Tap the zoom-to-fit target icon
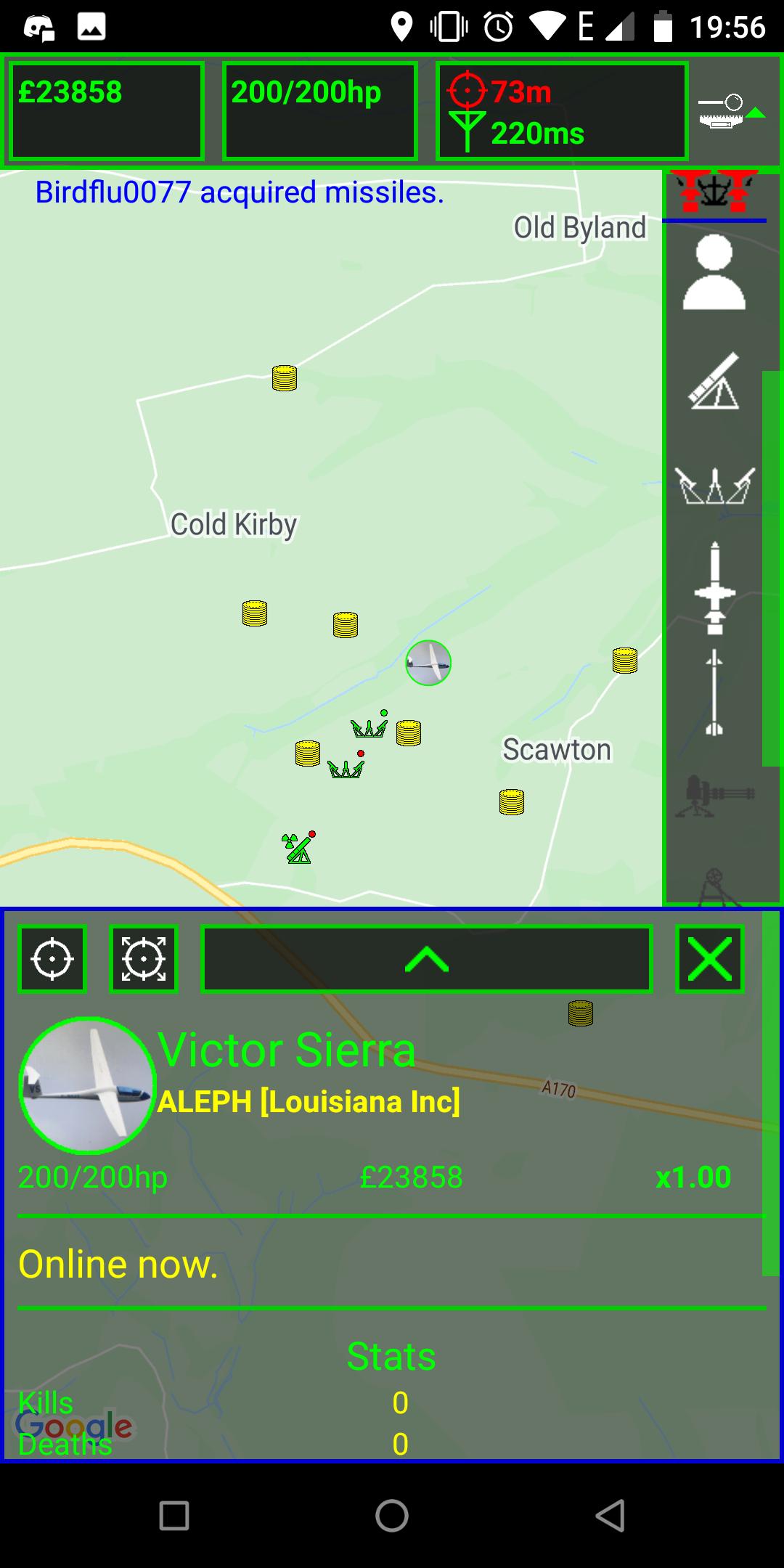This screenshot has height=1568, width=784. pyautogui.click(x=143, y=959)
